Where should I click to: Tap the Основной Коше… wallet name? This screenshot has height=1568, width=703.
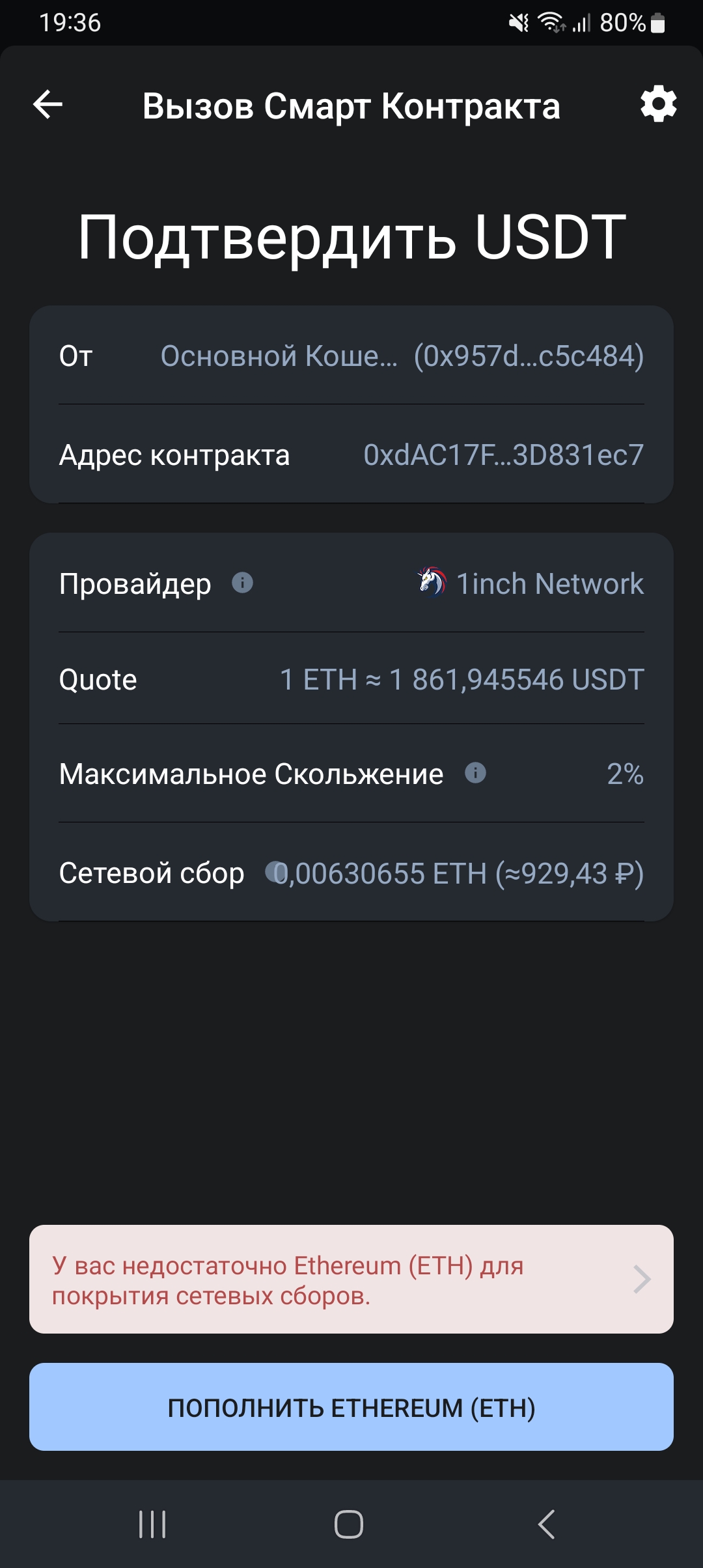pyautogui.click(x=279, y=357)
